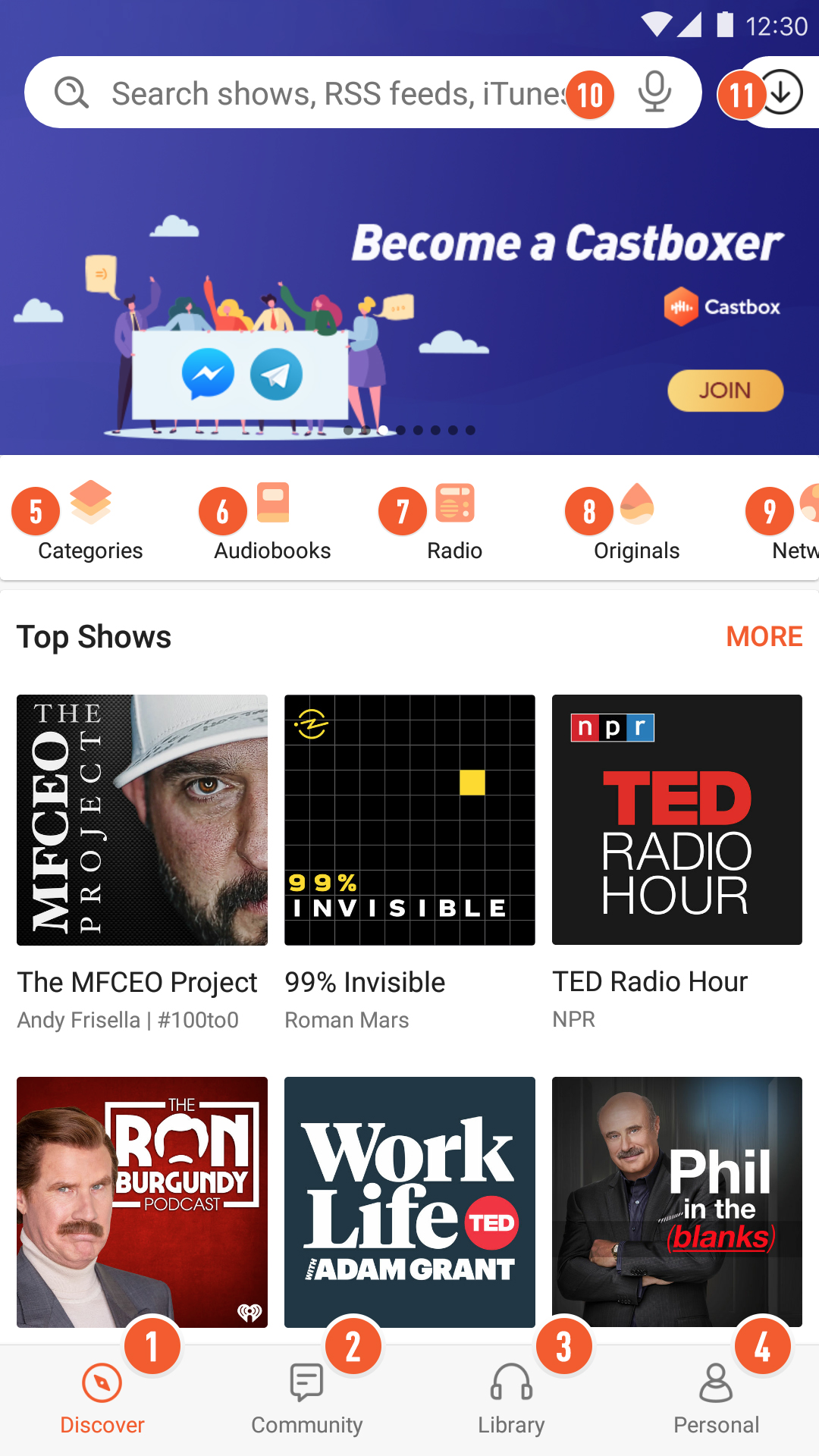
Task: Open the 99% Invisible show
Action: click(x=409, y=820)
